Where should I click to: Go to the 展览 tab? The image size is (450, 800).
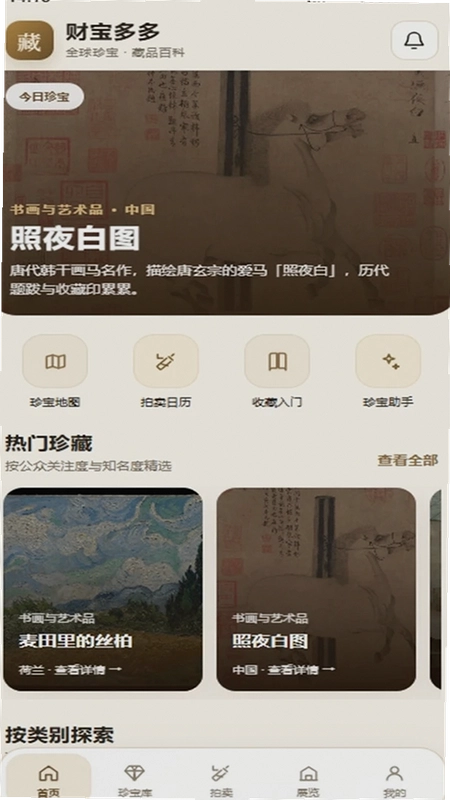tap(308, 781)
